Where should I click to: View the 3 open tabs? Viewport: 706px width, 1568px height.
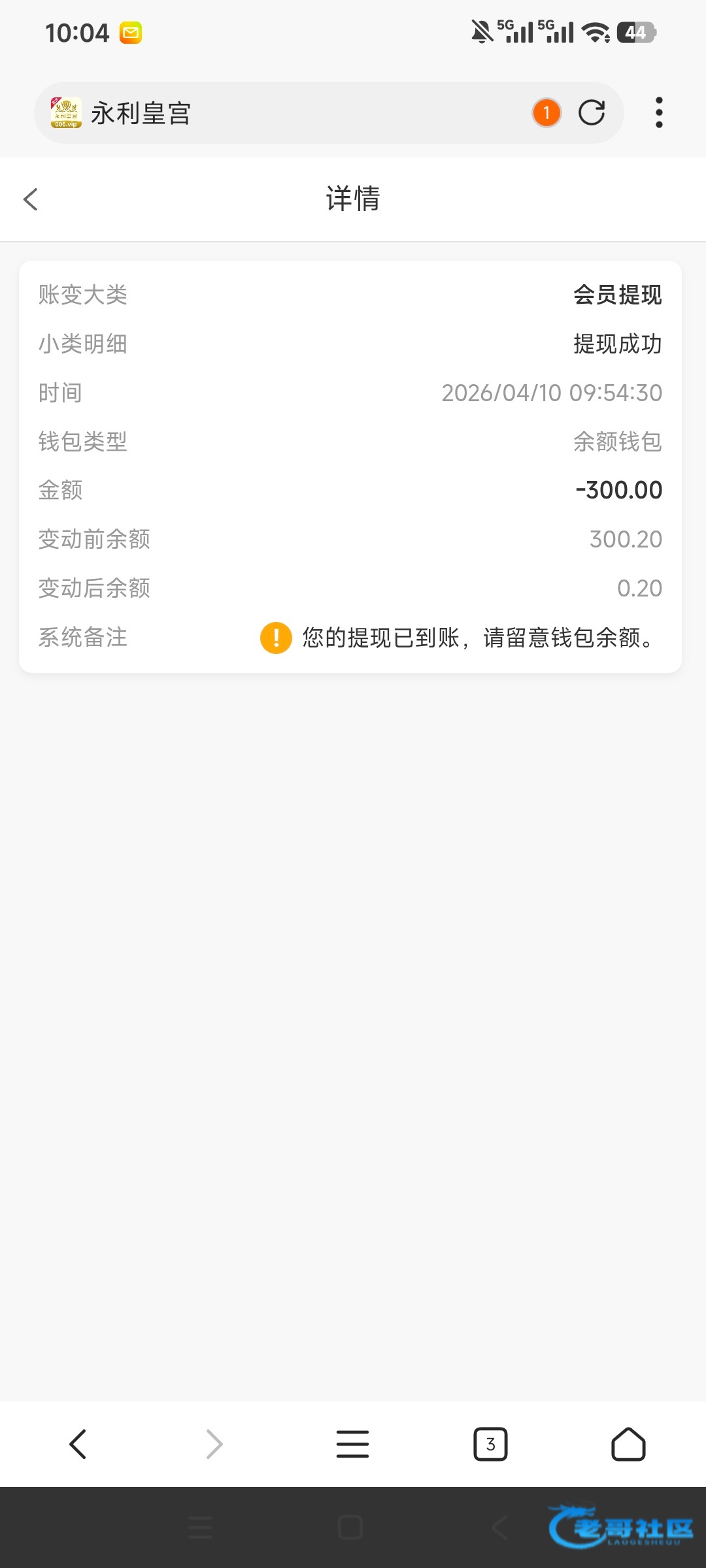click(x=490, y=1444)
